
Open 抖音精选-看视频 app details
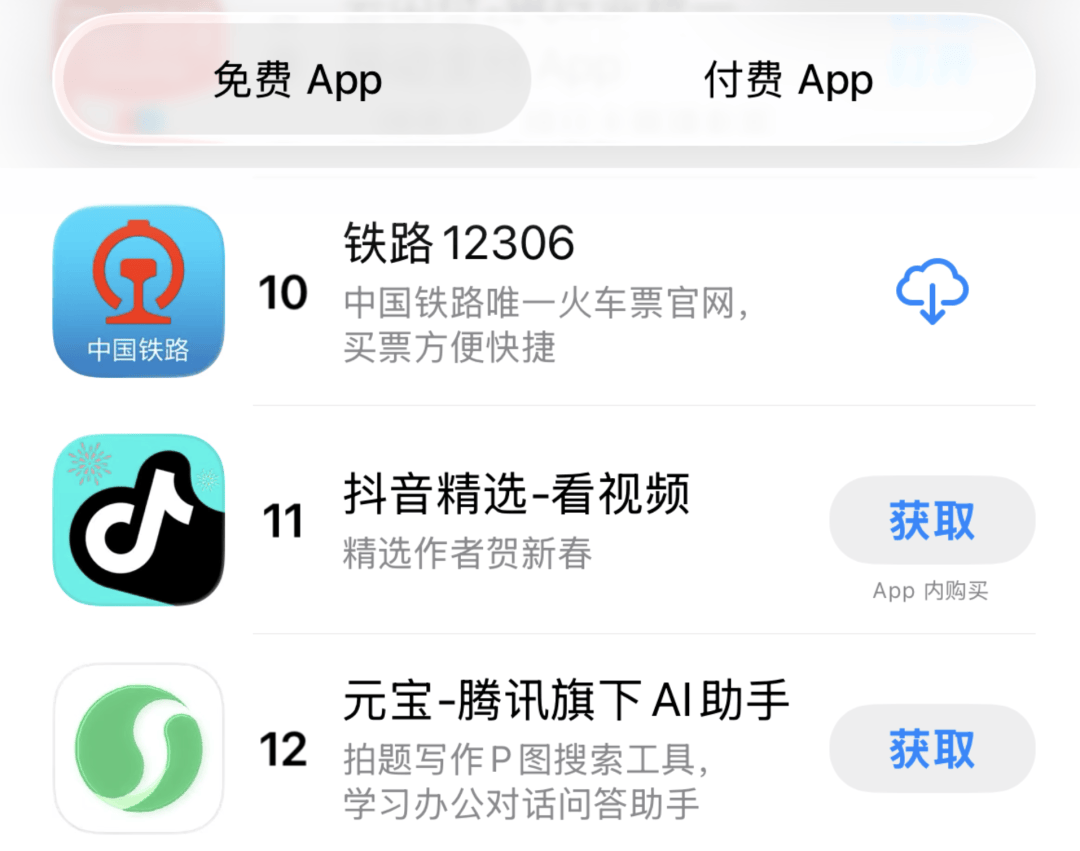[516, 495]
